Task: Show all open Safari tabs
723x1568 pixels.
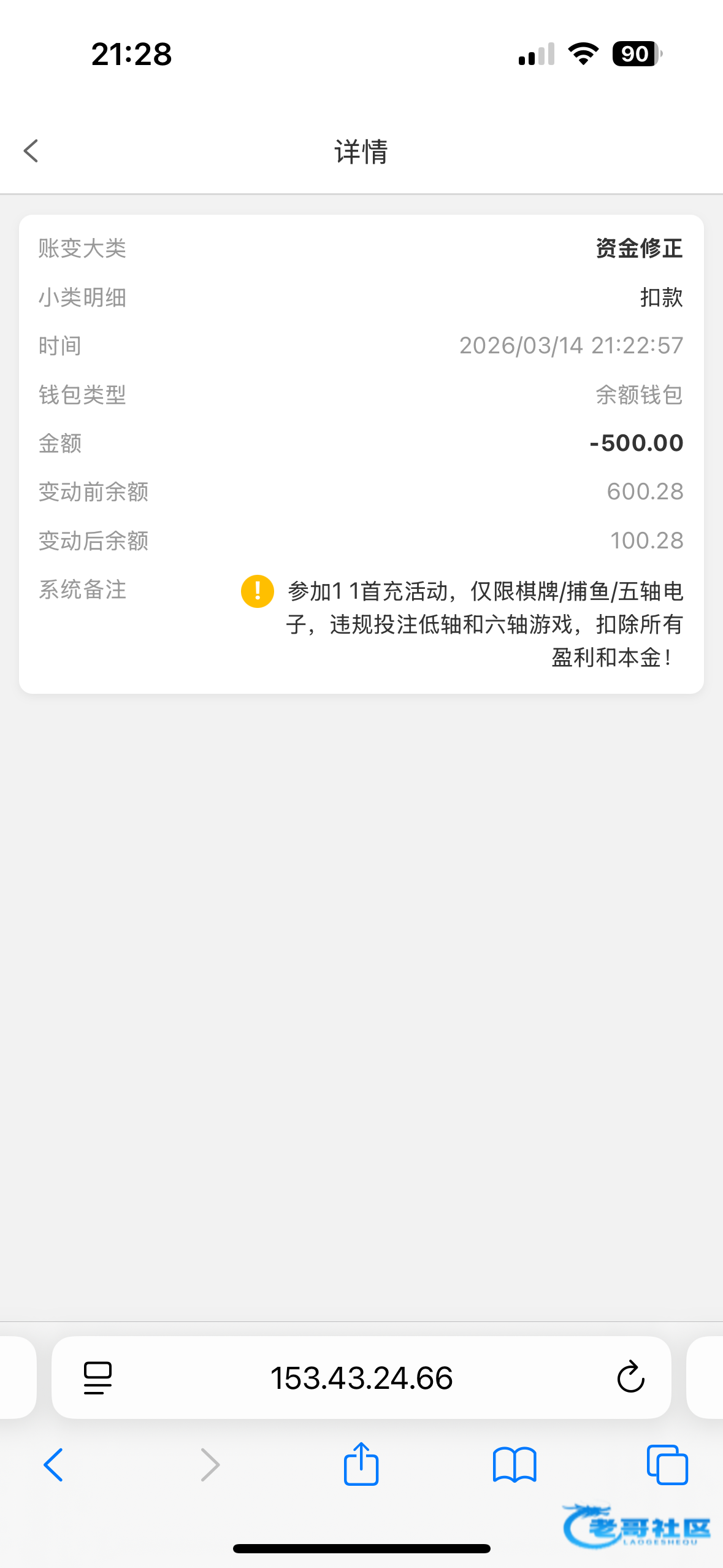Action: tap(667, 1465)
